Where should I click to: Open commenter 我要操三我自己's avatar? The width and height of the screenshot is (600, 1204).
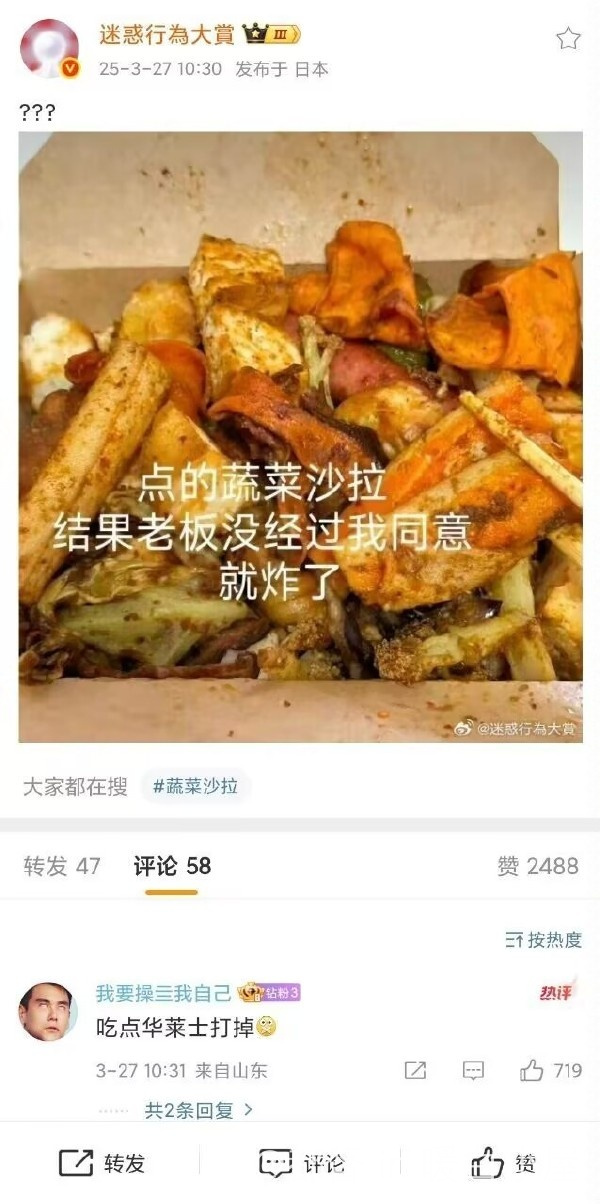(x=48, y=1011)
